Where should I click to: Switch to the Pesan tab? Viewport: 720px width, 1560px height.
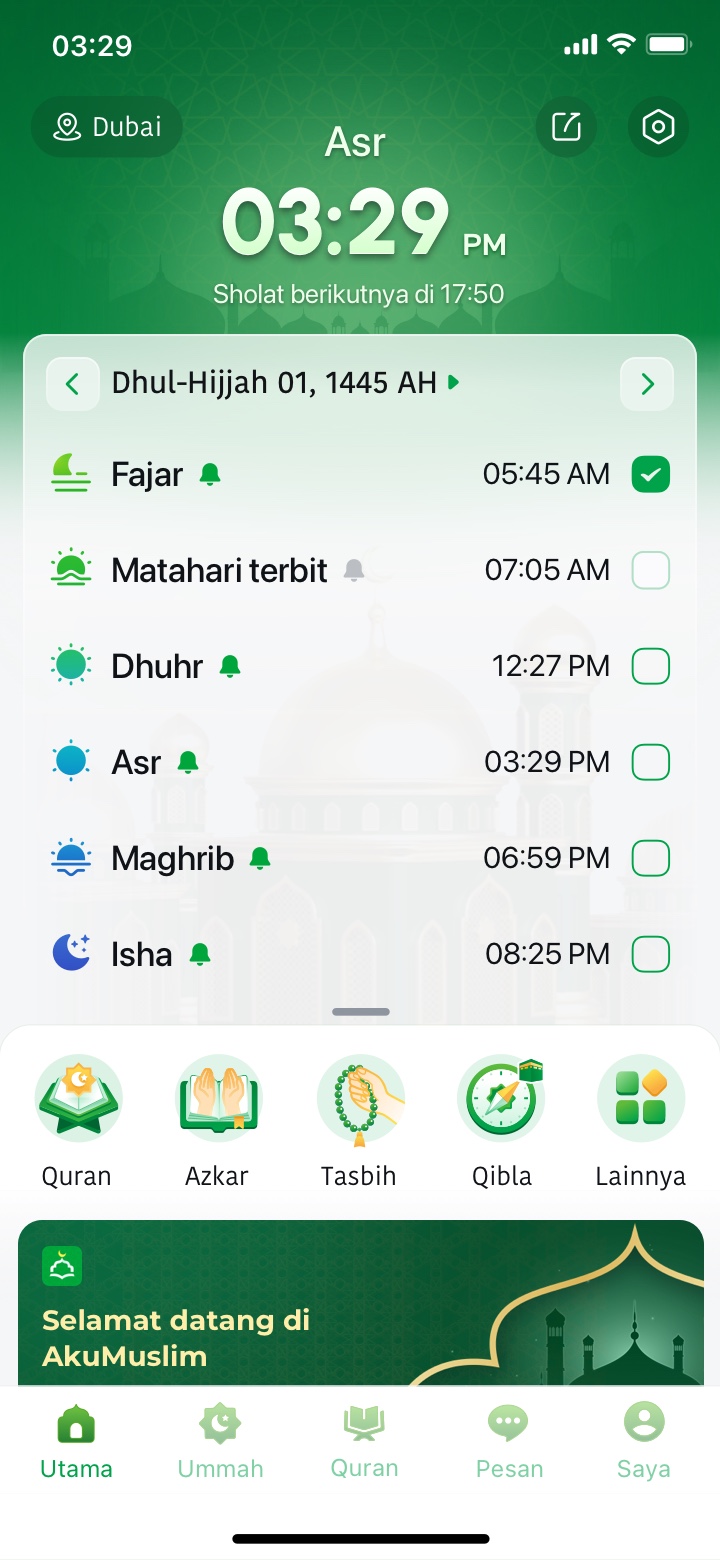click(x=509, y=1440)
